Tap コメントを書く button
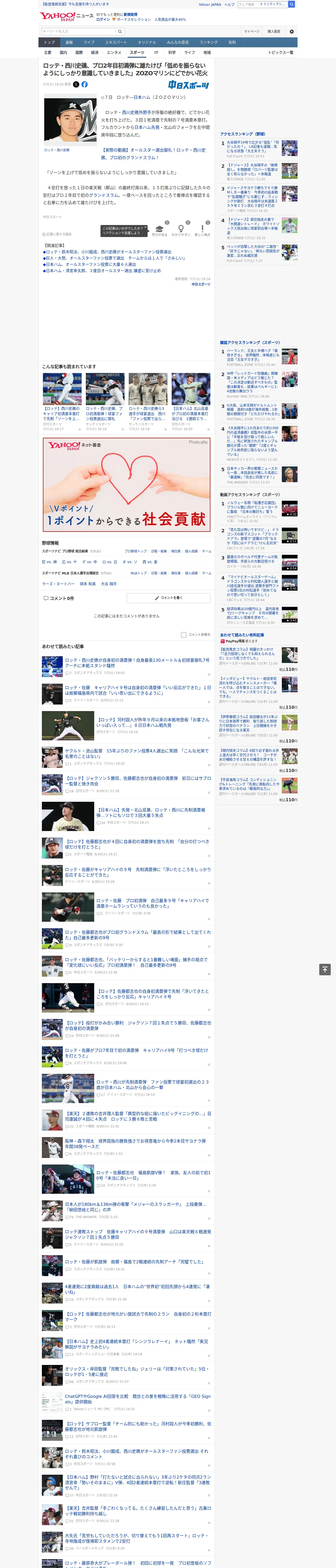The height and width of the screenshot is (1568, 336). point(169,598)
